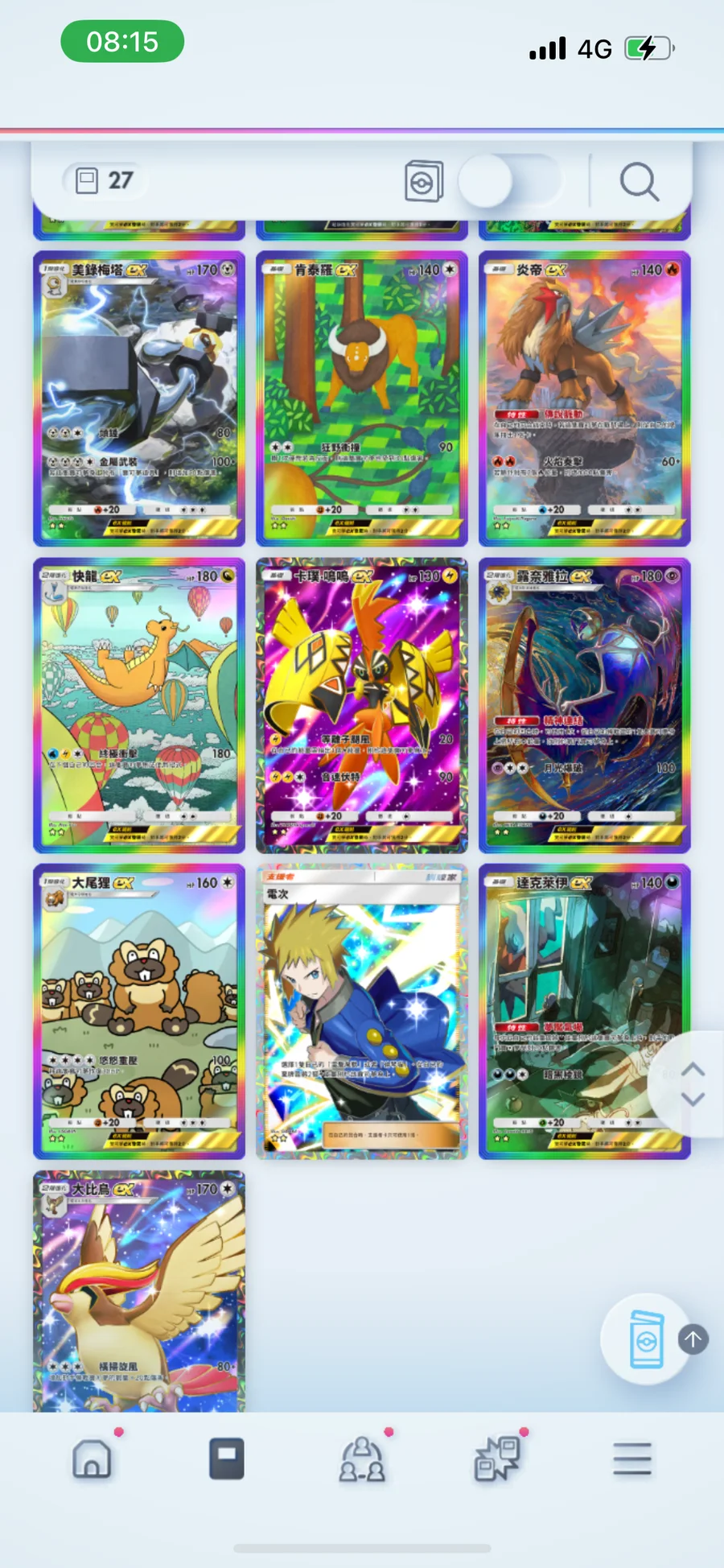
Task: View the 炎帝 ex card
Action: click(584, 398)
